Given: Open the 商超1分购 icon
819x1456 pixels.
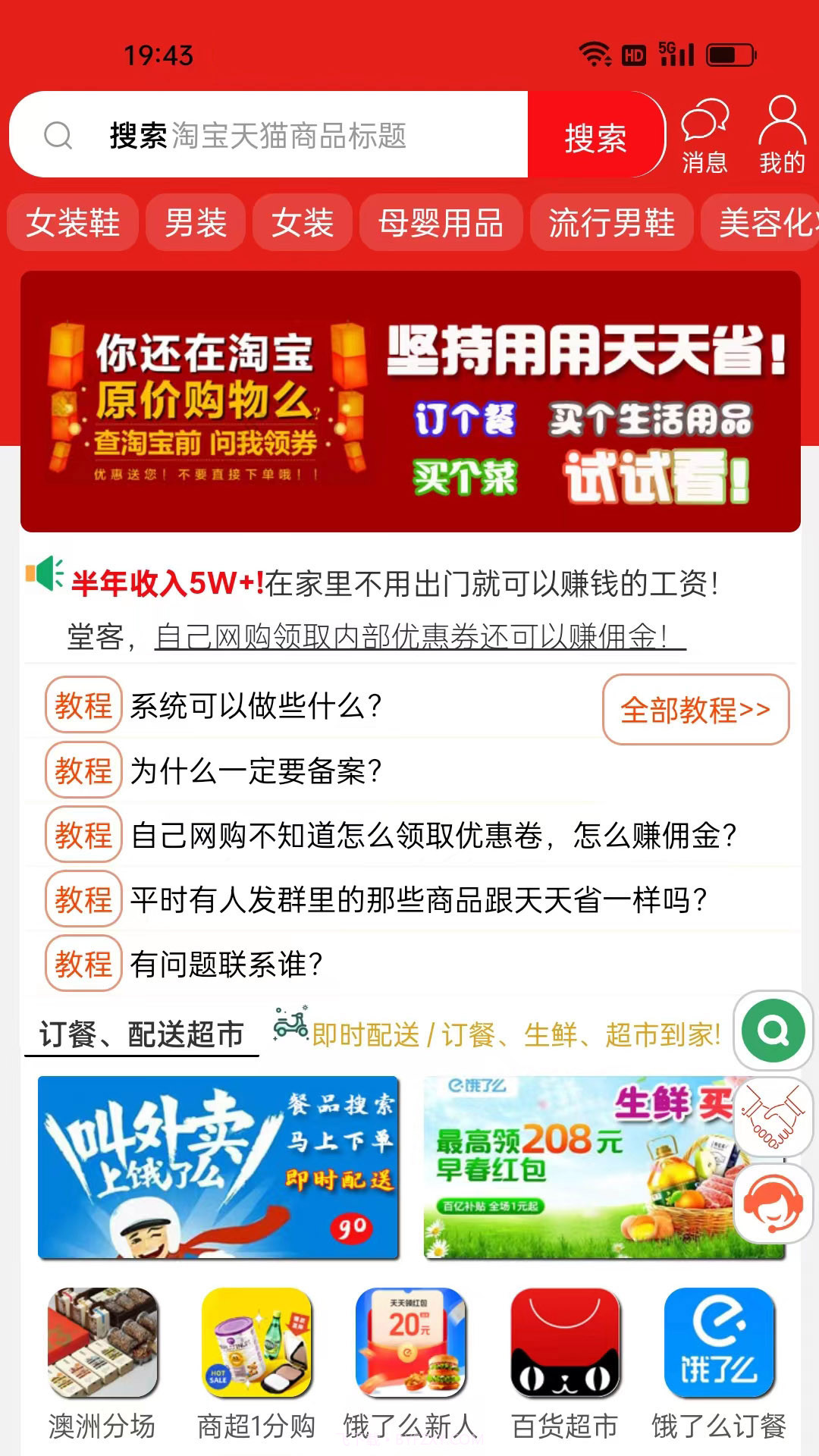Looking at the screenshot, I should [258, 1342].
